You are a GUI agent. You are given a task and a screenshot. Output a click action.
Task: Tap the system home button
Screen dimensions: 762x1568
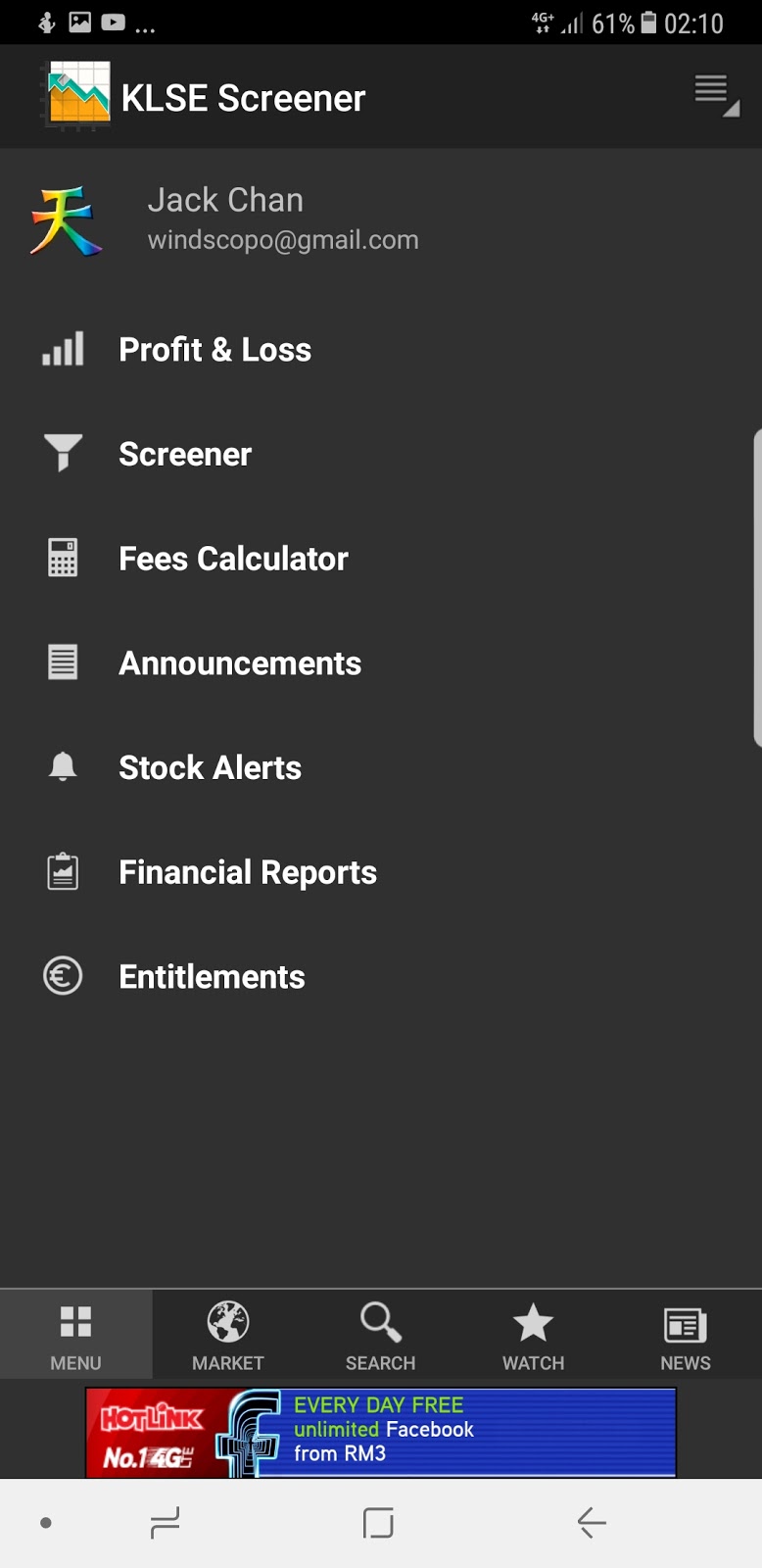click(x=378, y=1523)
